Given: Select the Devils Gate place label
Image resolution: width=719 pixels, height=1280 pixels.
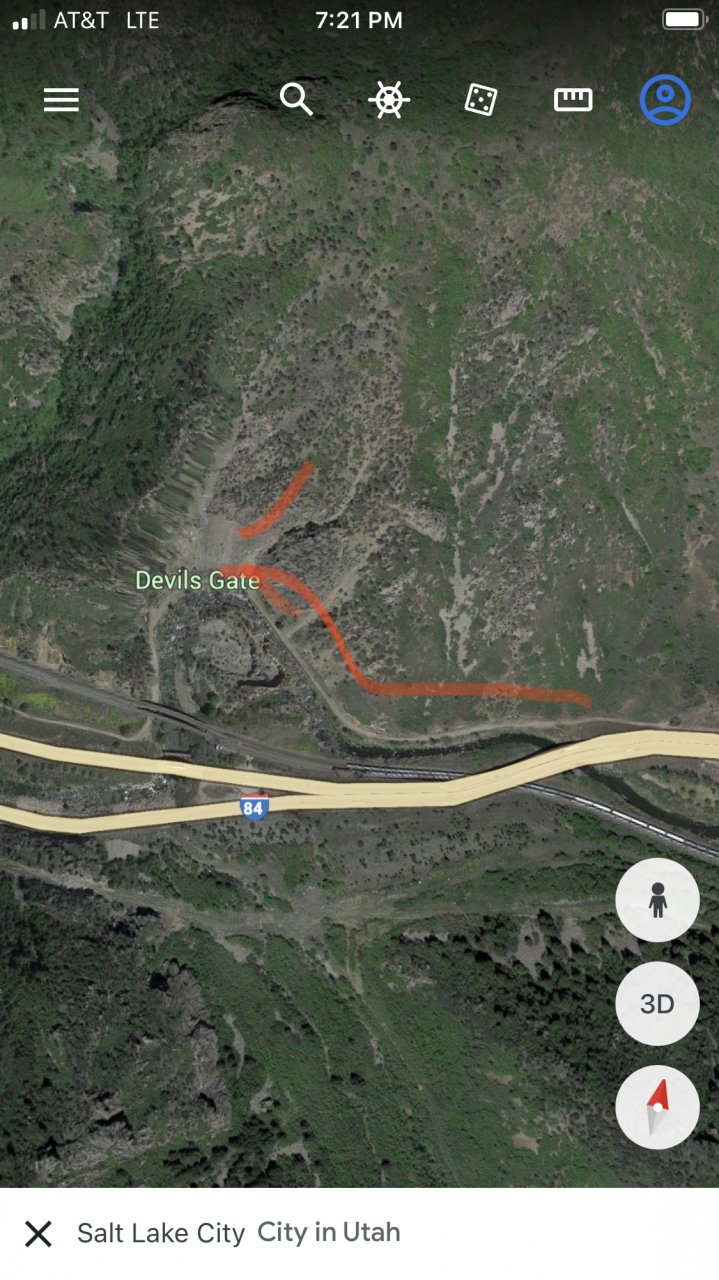Looking at the screenshot, I should [197, 580].
